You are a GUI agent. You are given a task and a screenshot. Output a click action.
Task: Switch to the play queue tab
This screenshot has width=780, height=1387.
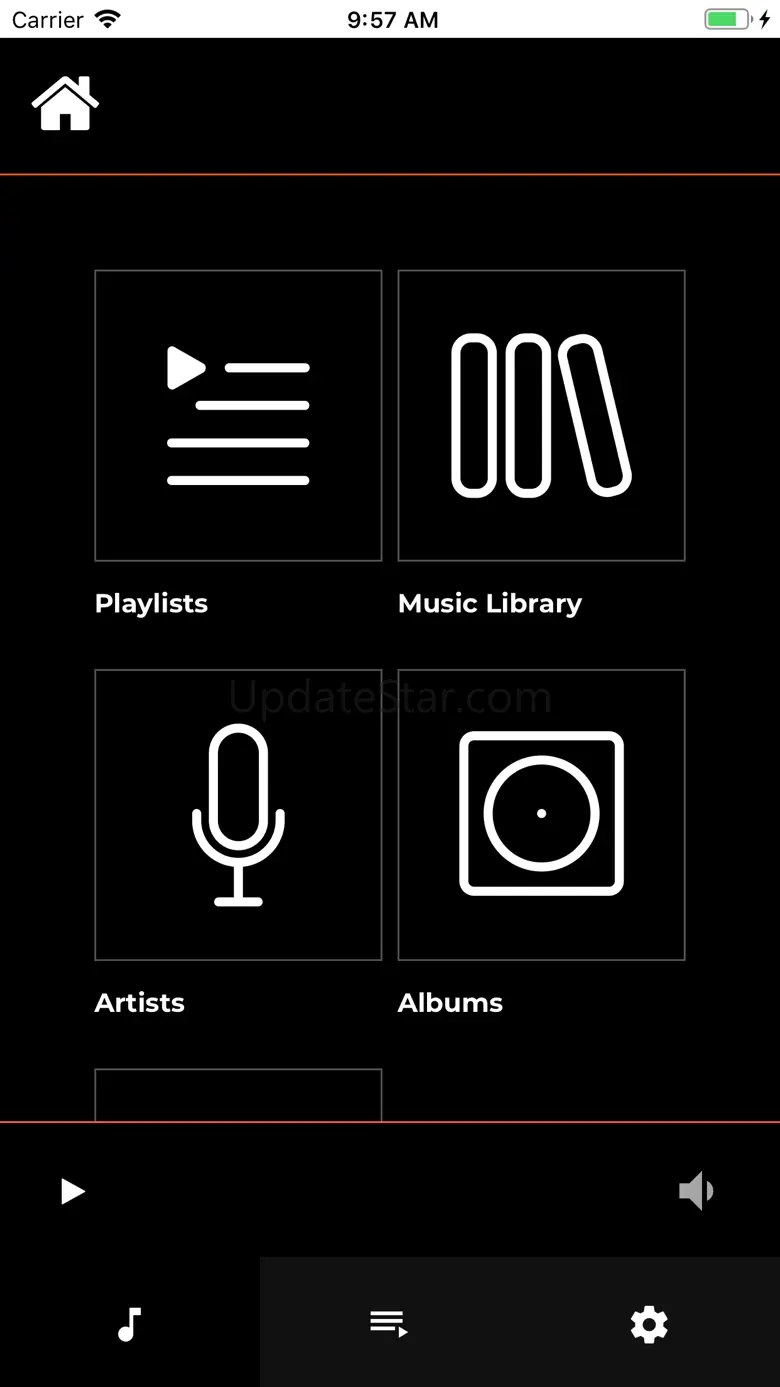389,1324
